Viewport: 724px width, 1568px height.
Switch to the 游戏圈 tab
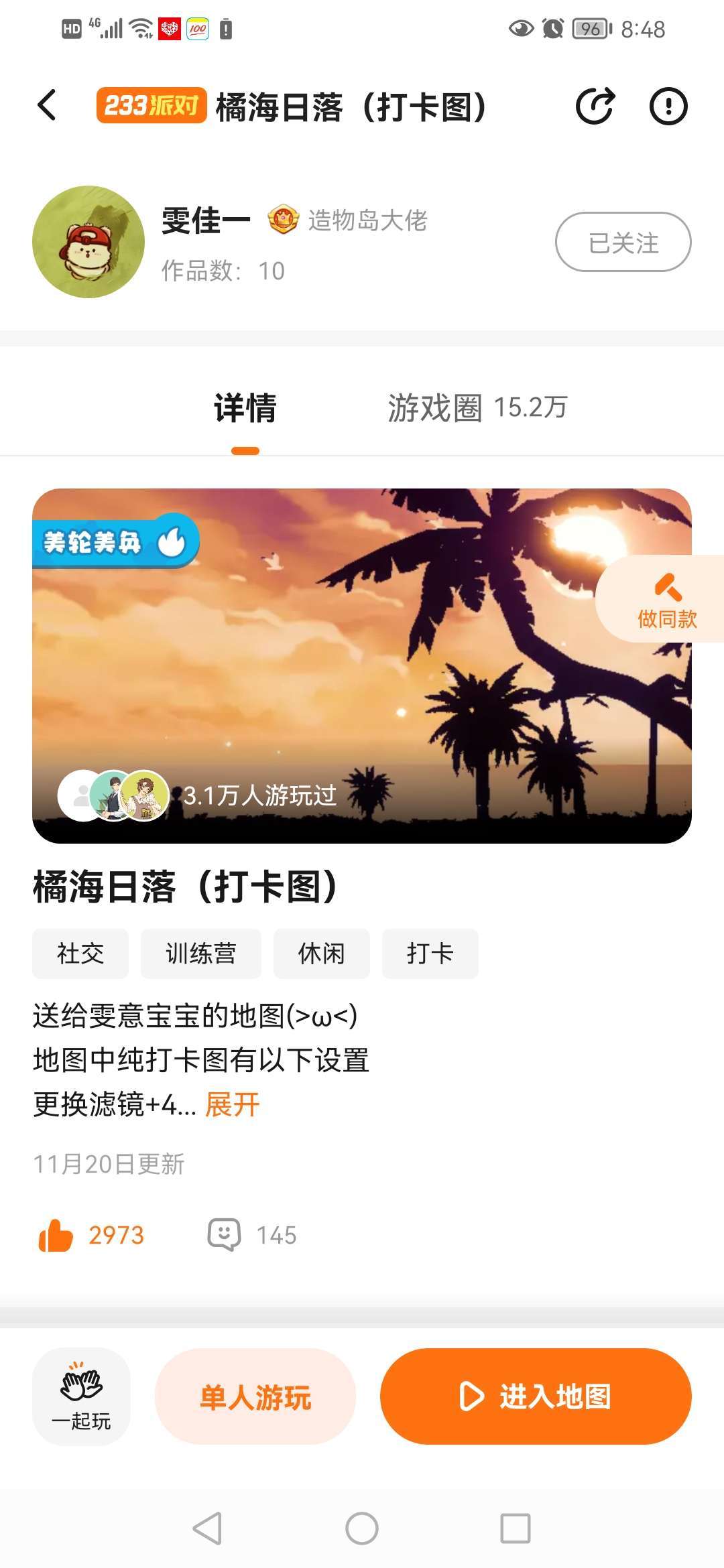point(477,407)
